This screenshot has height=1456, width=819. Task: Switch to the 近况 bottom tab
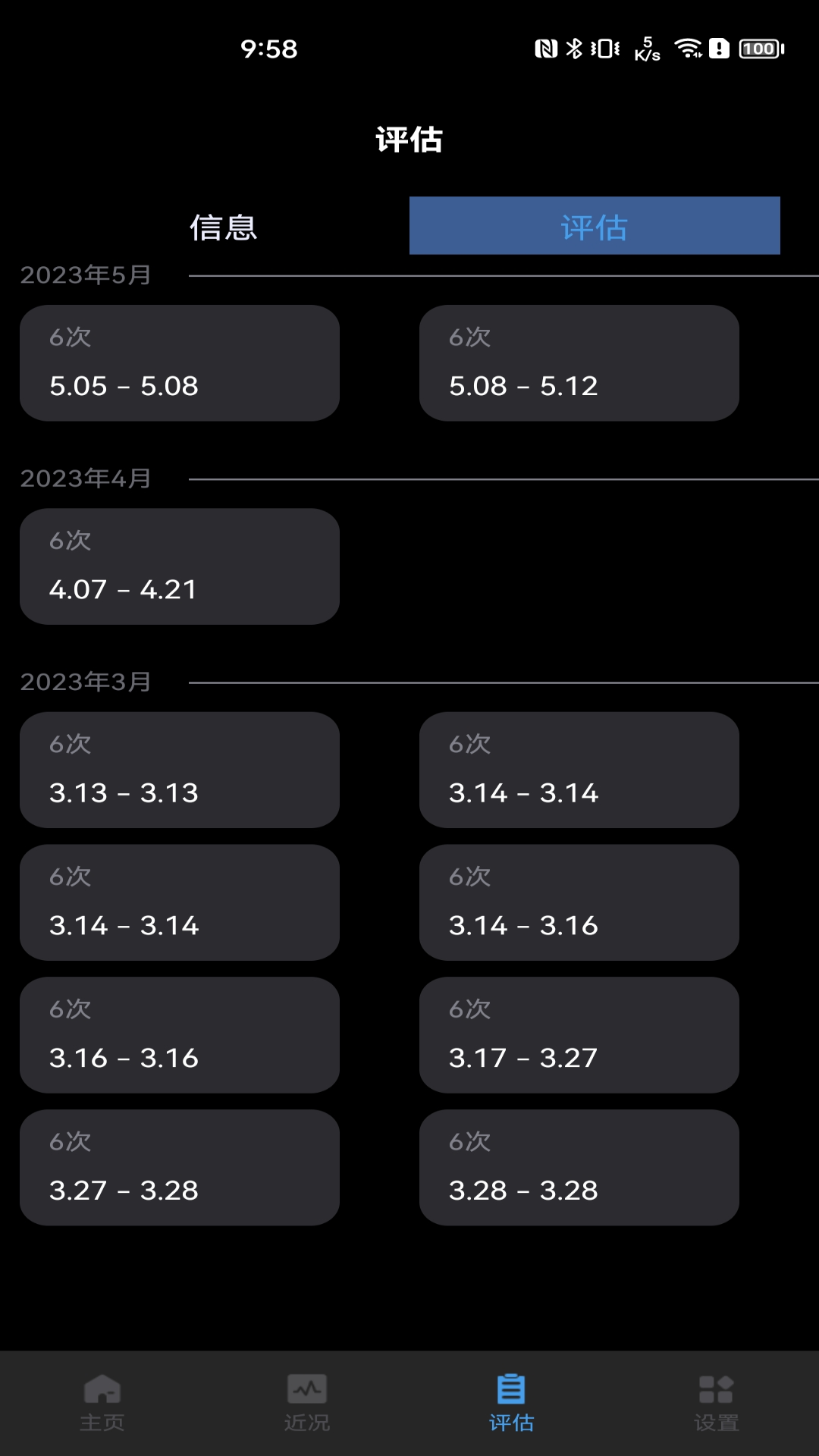coord(307,1403)
